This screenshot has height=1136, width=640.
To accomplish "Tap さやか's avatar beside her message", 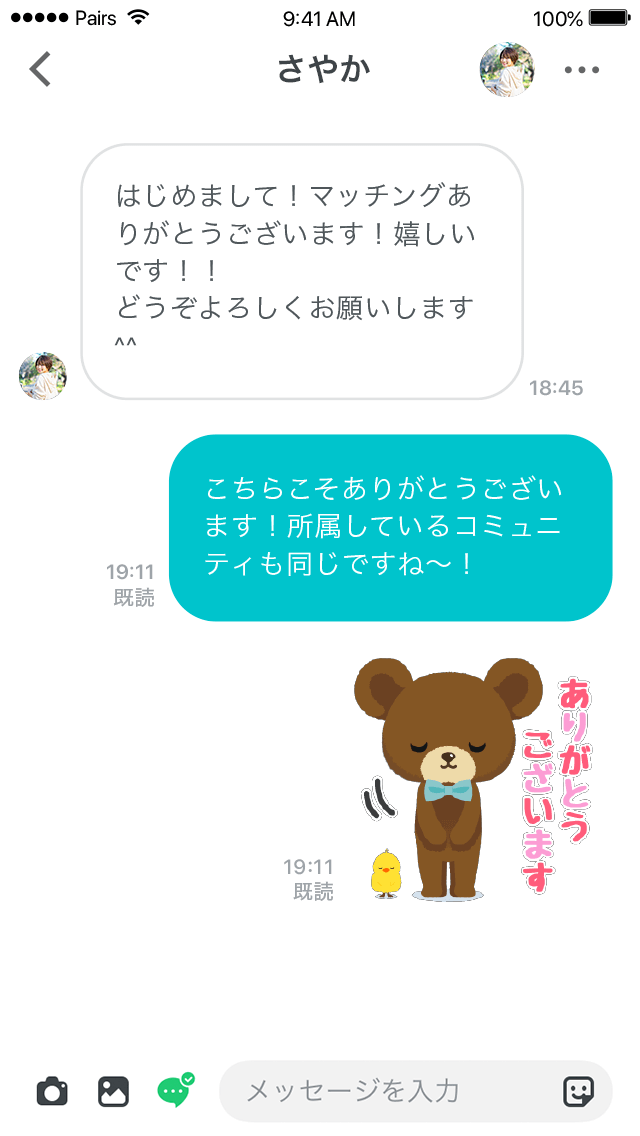I will click(x=43, y=377).
